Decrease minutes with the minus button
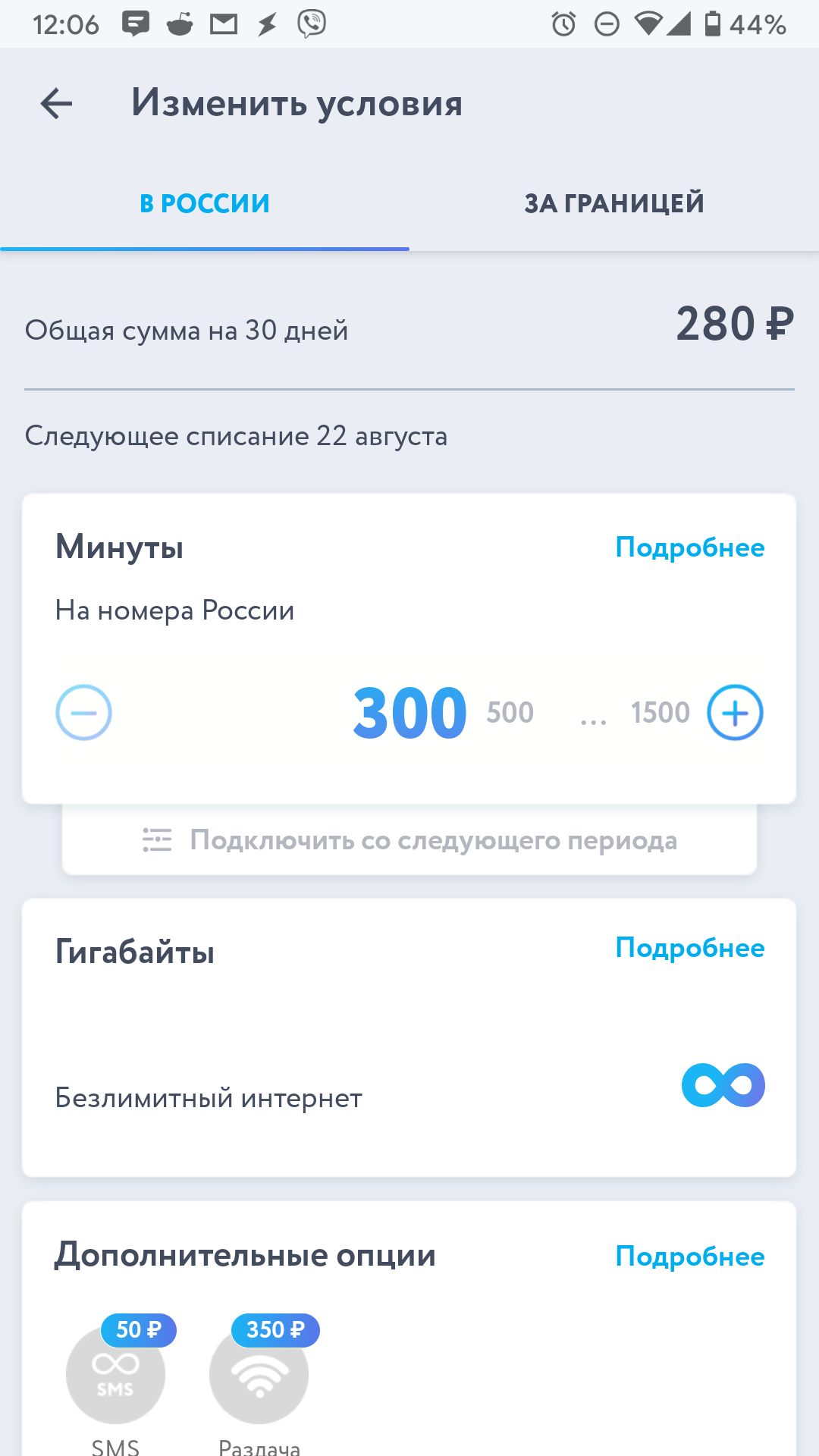 click(83, 712)
